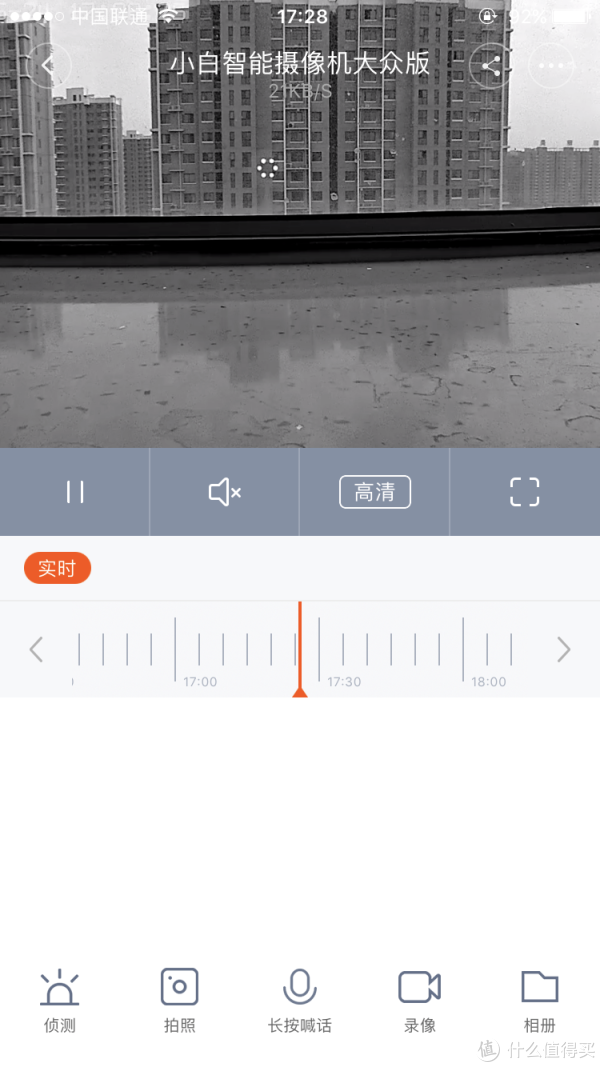Screen dimensions: 600x1067
Task: Move timeline earlier with left arrow
Action: [x=36, y=650]
